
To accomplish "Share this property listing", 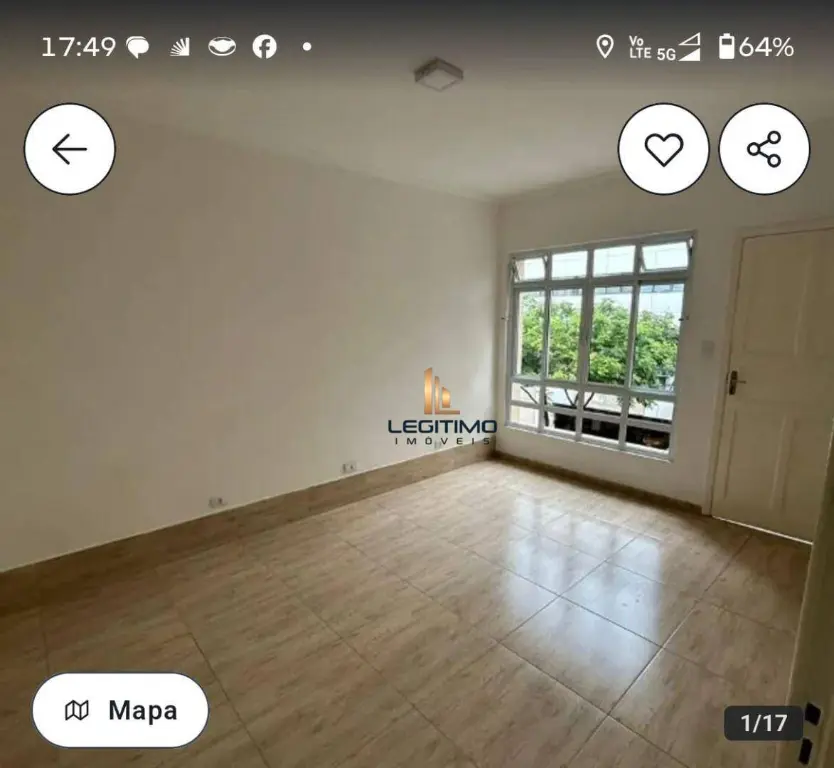I will (764, 149).
